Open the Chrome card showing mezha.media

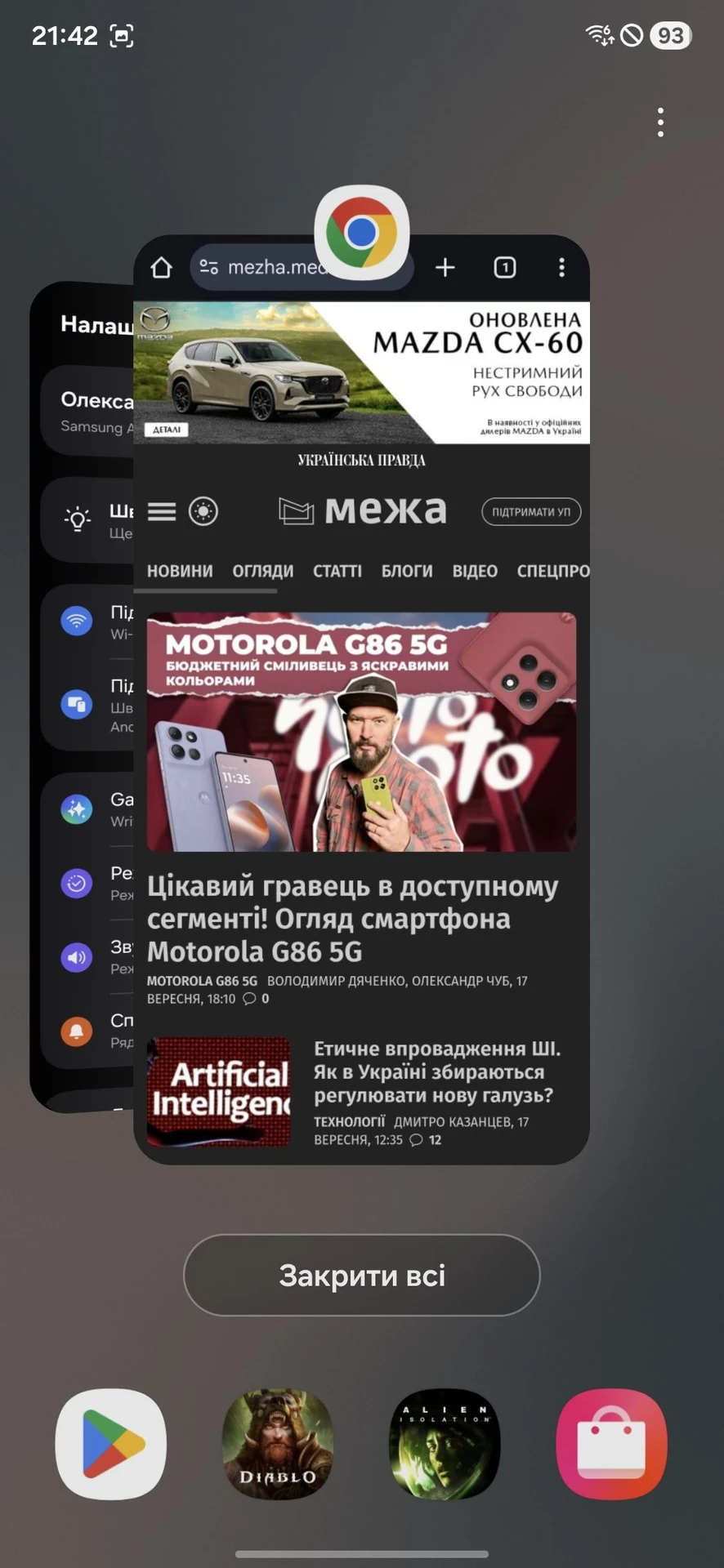tap(361, 735)
